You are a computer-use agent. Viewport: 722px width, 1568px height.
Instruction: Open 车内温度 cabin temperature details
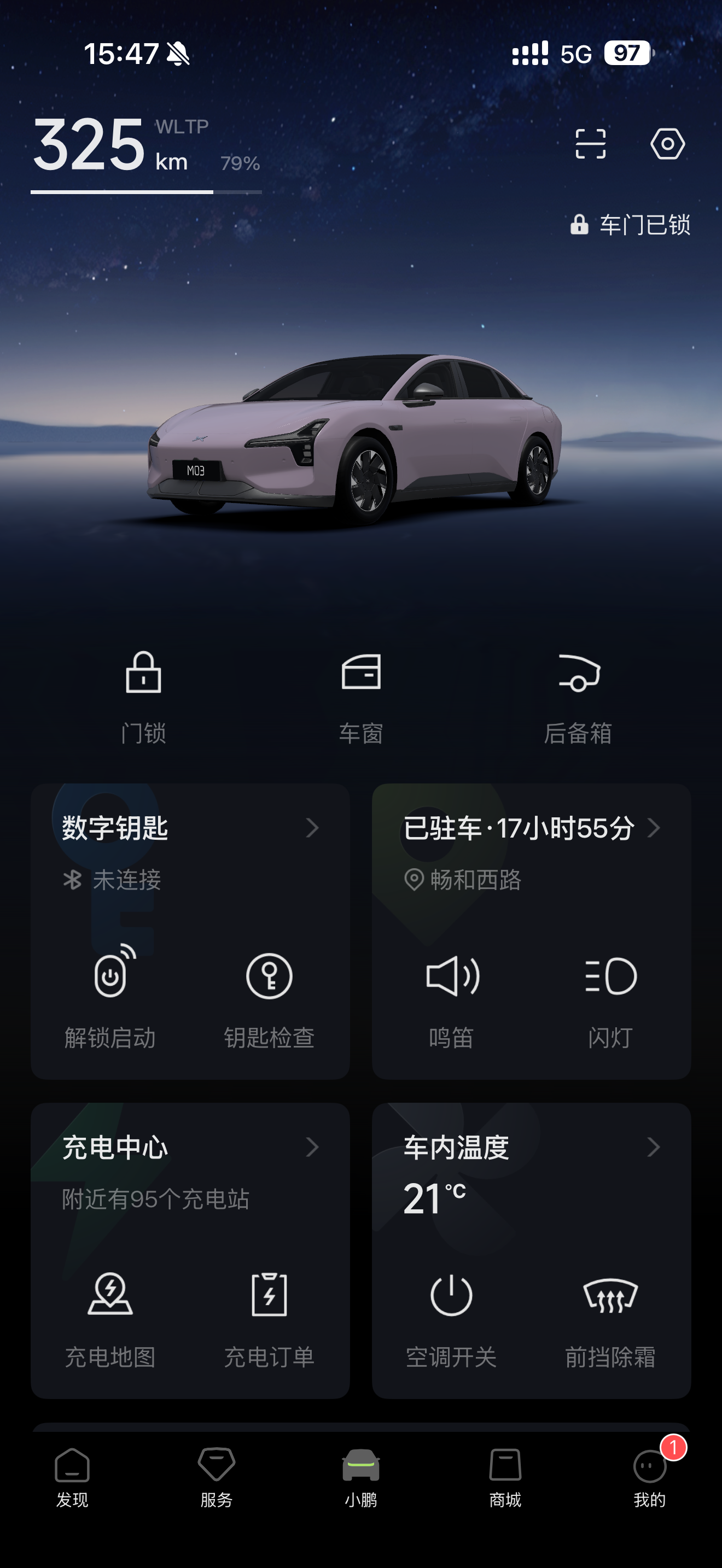tap(531, 1148)
